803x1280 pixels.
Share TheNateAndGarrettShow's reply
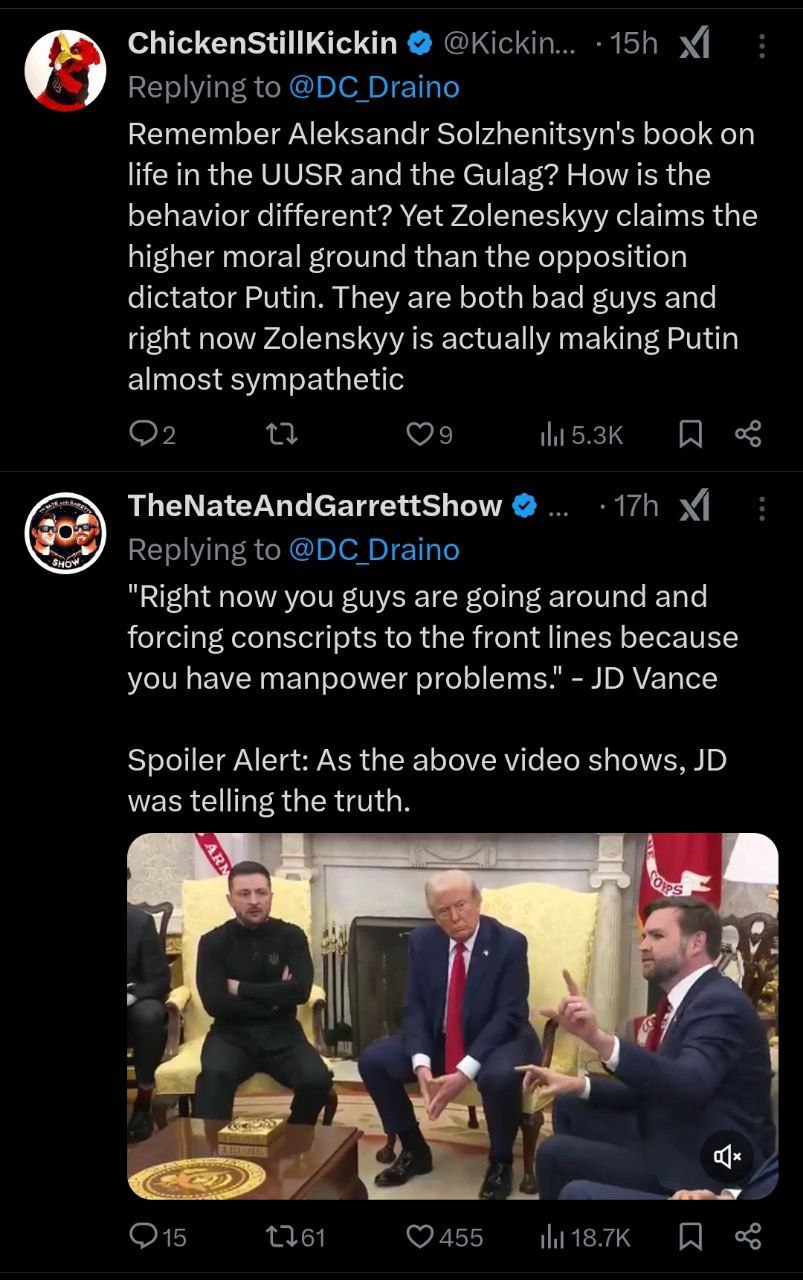pos(748,1237)
